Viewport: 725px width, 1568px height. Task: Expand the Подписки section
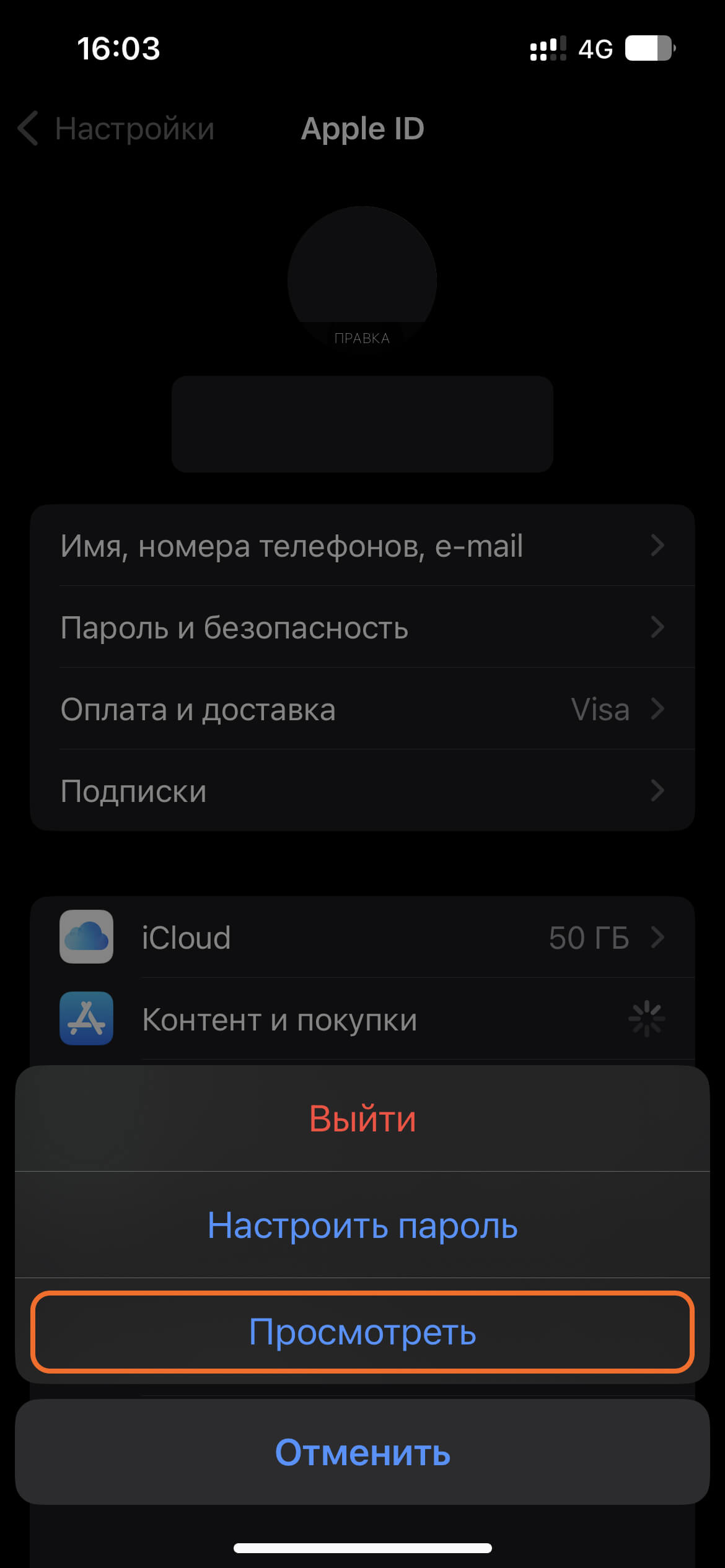pyautogui.click(x=362, y=791)
